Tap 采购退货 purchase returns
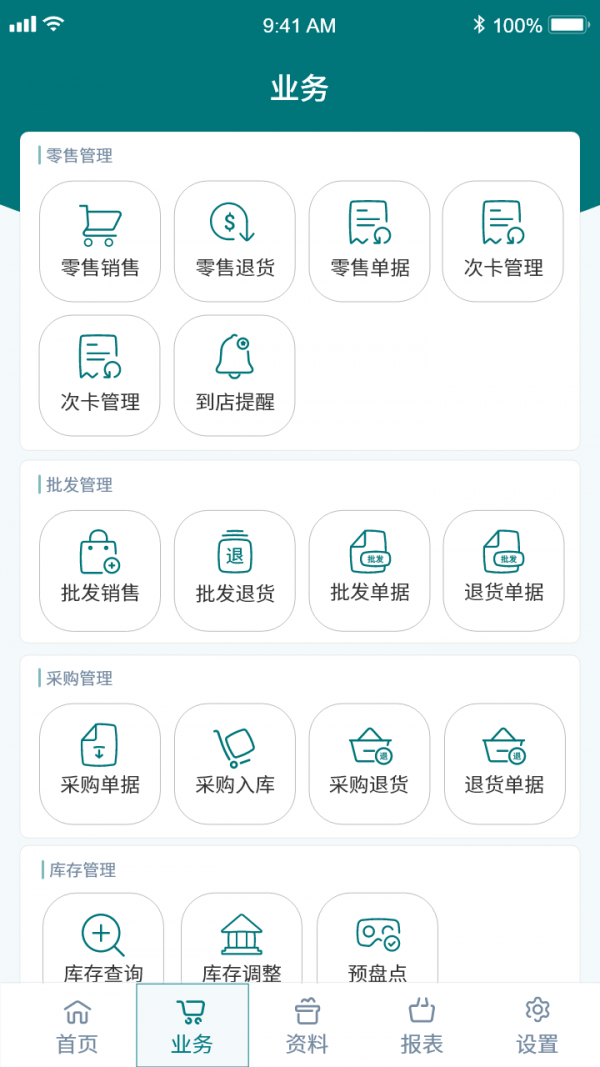 coord(369,763)
